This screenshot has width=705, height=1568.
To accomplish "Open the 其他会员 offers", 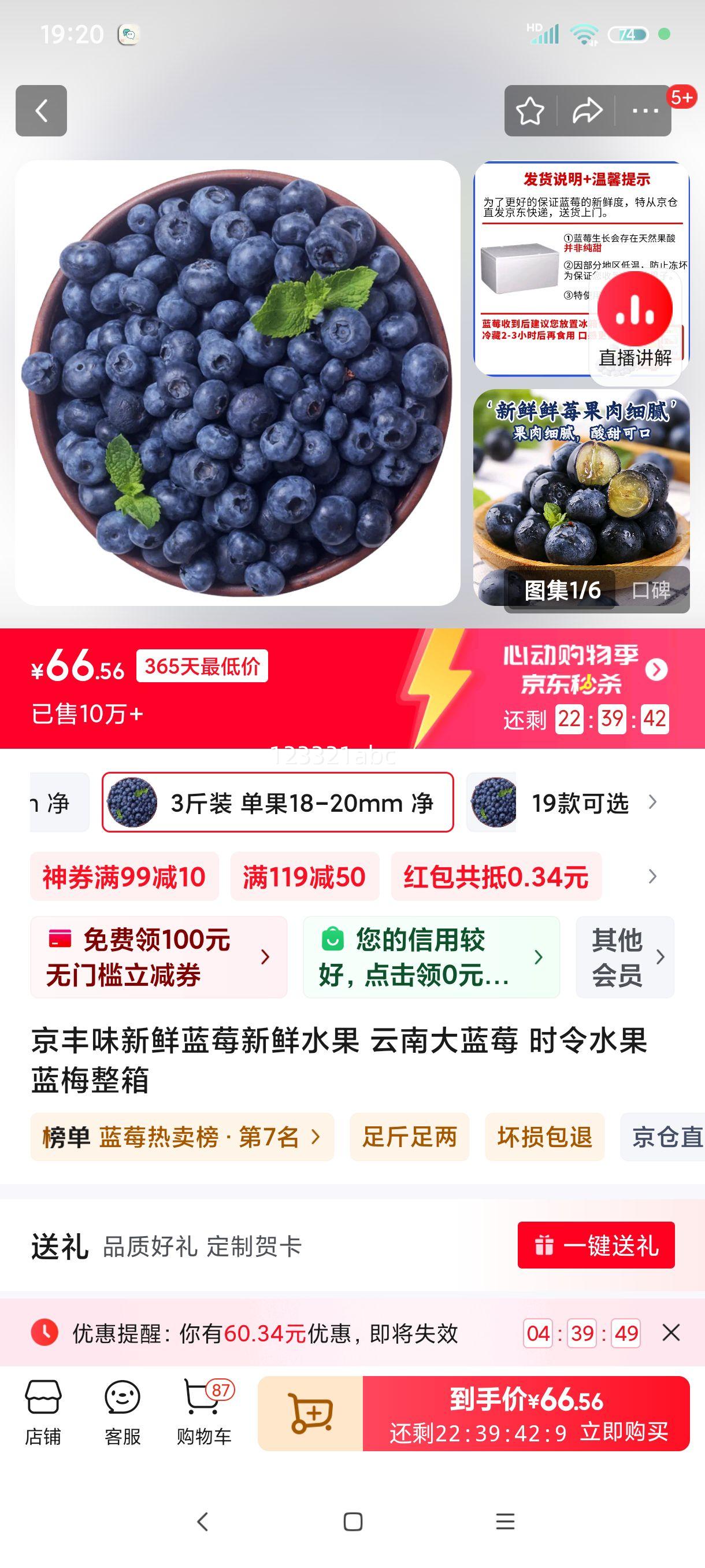I will point(625,957).
